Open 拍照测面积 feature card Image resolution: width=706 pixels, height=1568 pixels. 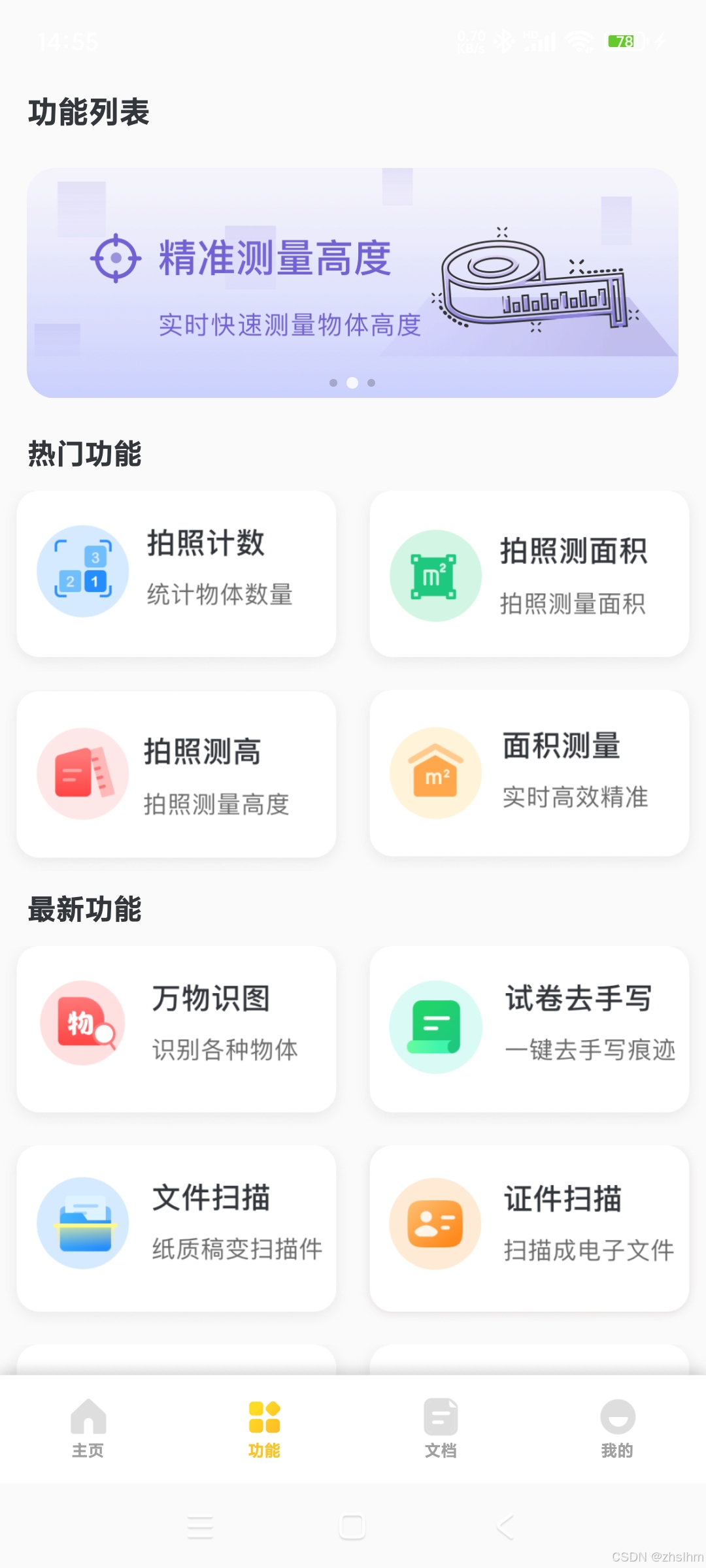coord(529,574)
